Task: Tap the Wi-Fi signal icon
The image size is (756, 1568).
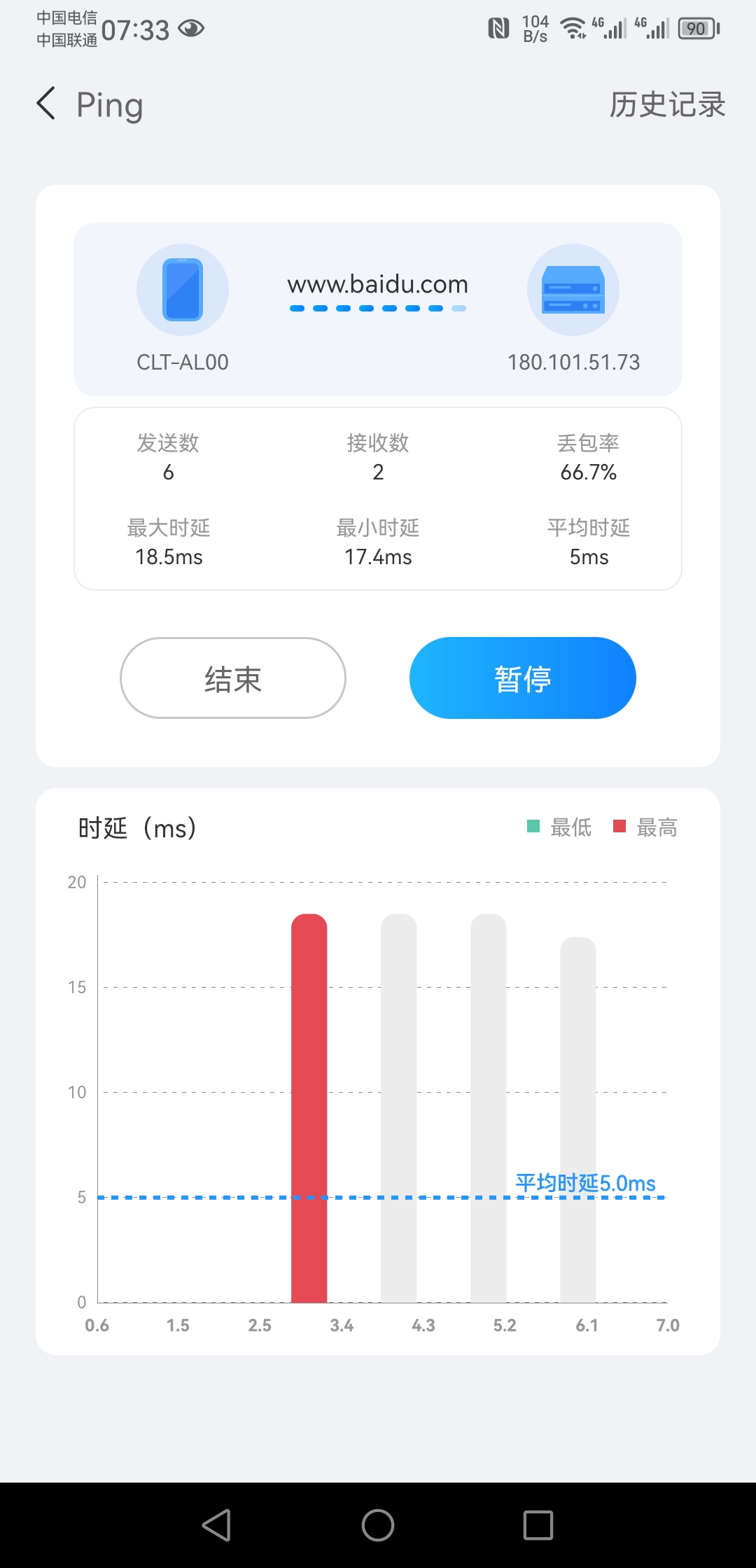Action: 571,29
